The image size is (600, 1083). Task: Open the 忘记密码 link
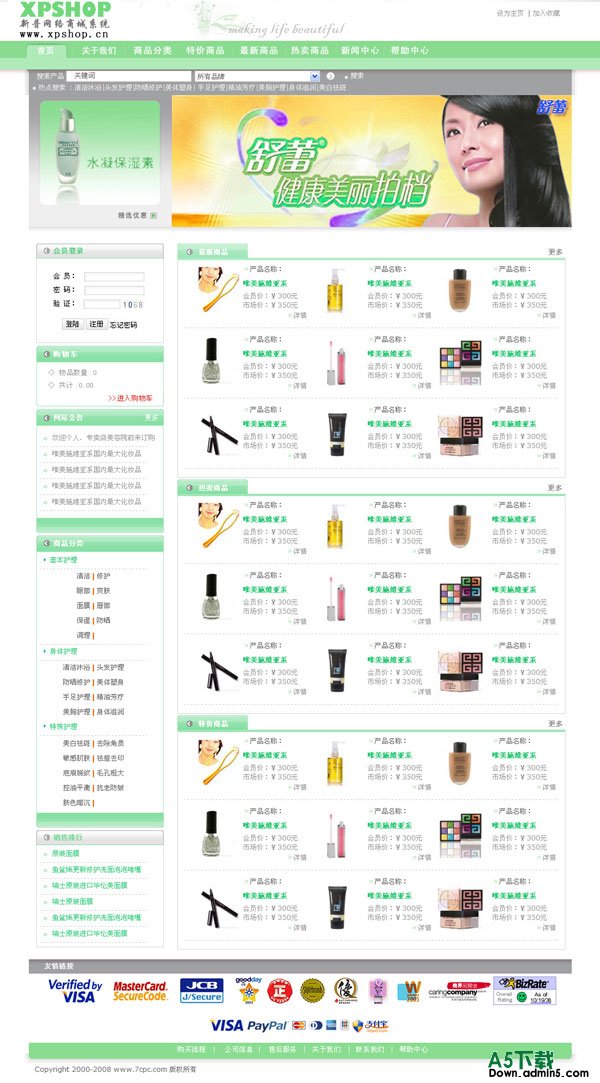[x=123, y=325]
